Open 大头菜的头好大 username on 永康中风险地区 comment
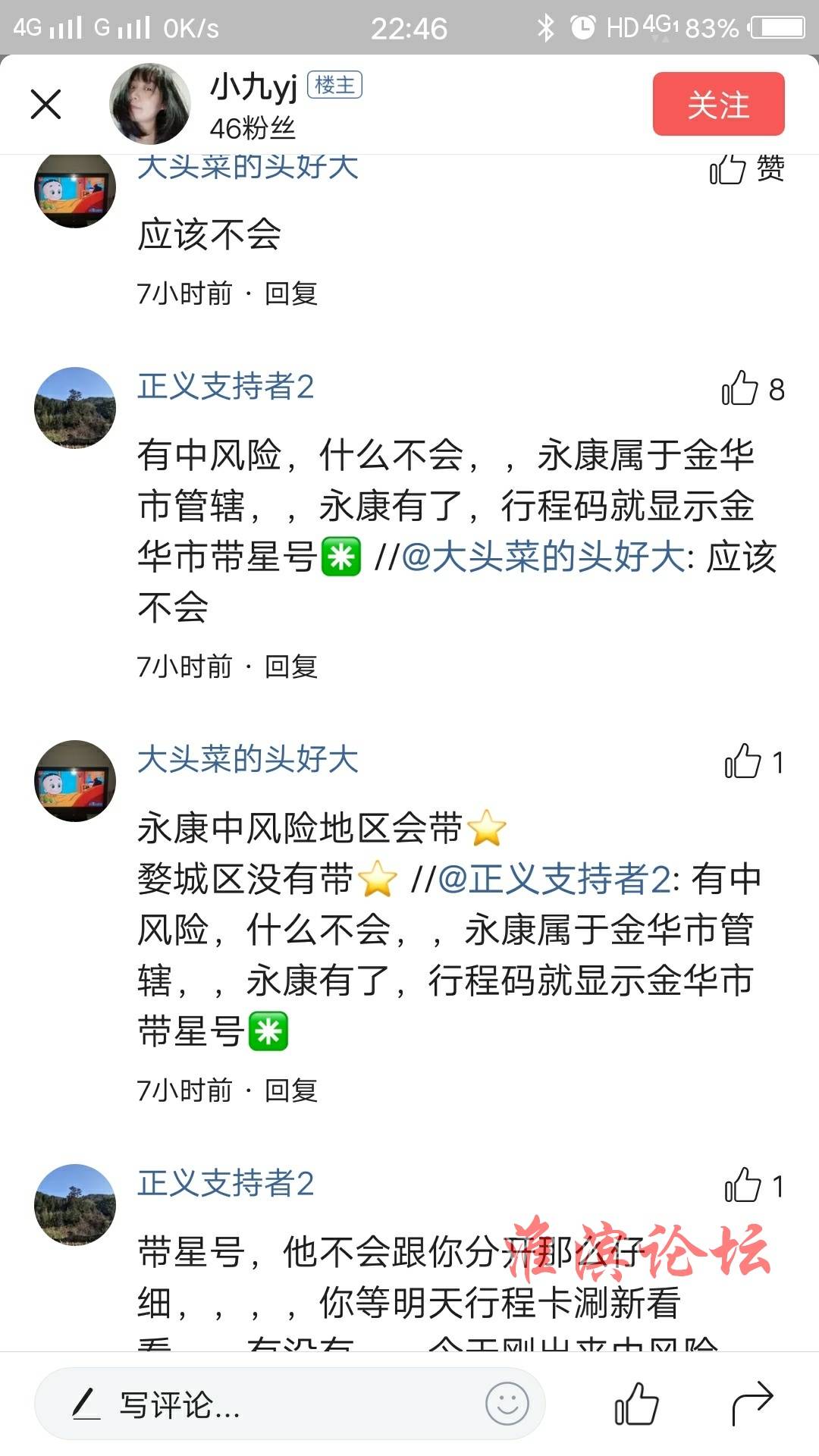 247,759
